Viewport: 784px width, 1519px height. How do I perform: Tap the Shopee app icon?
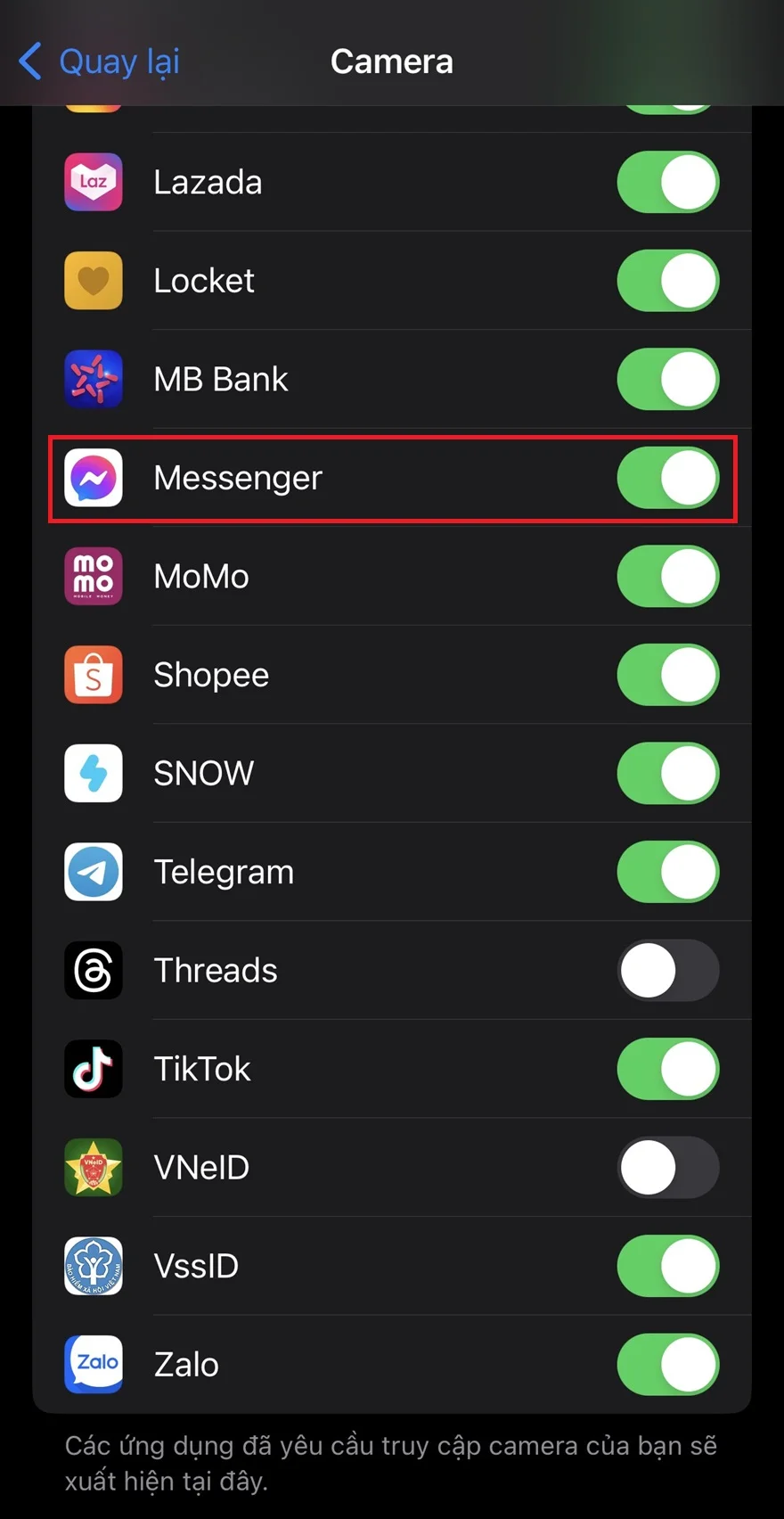pos(93,675)
